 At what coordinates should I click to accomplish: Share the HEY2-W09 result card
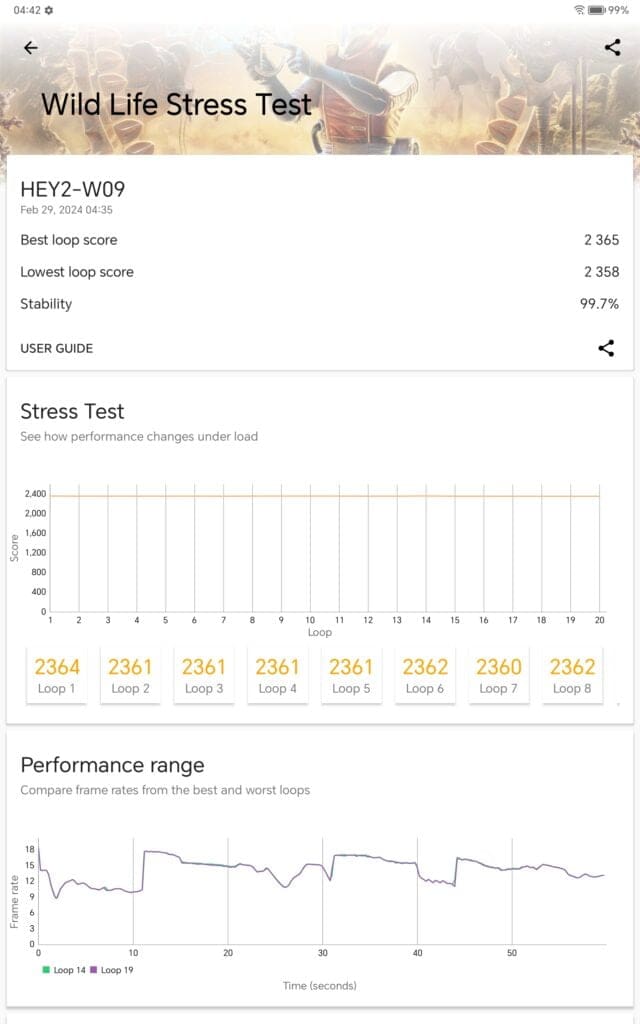(606, 348)
